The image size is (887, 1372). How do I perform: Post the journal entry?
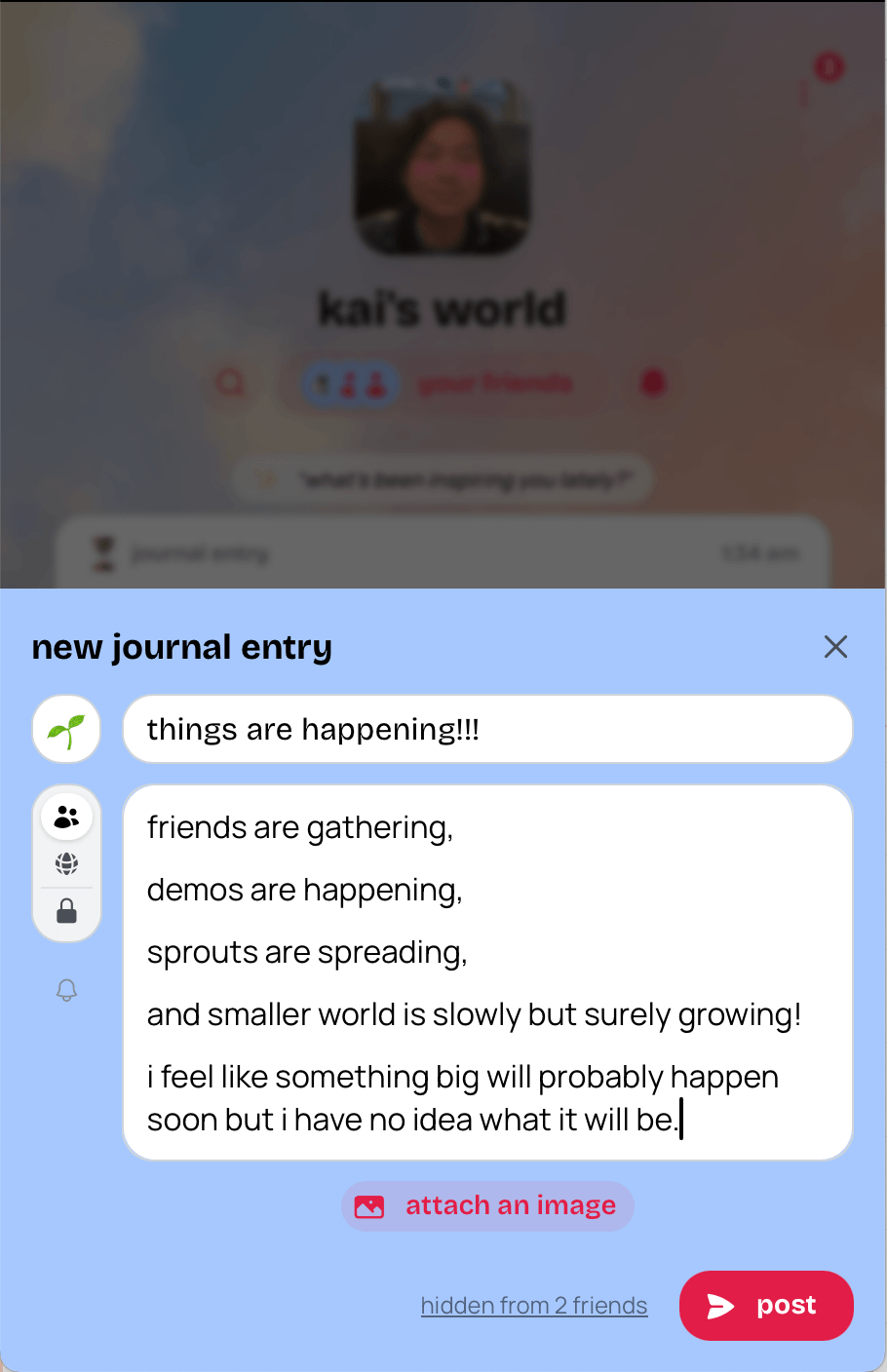tap(766, 1306)
